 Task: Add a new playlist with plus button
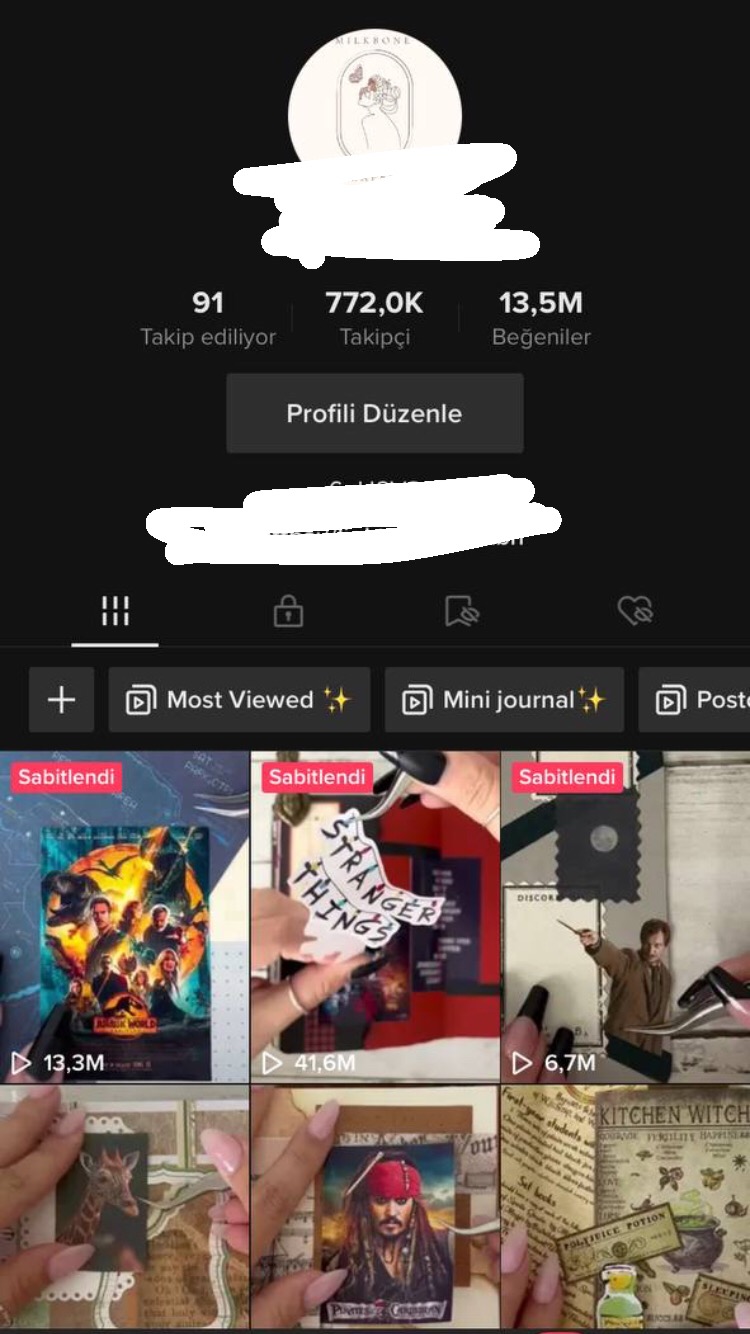pos(61,700)
